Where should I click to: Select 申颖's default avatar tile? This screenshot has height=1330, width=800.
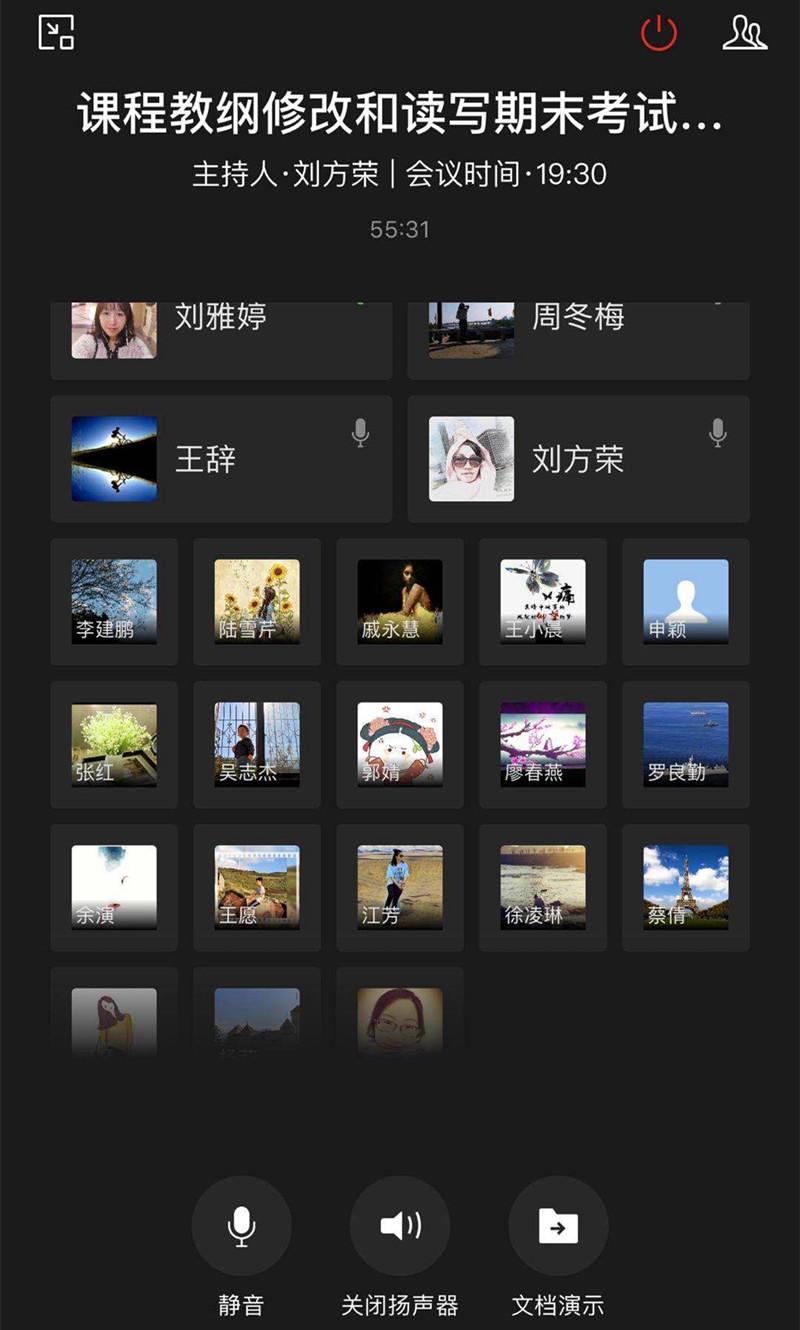pos(686,601)
